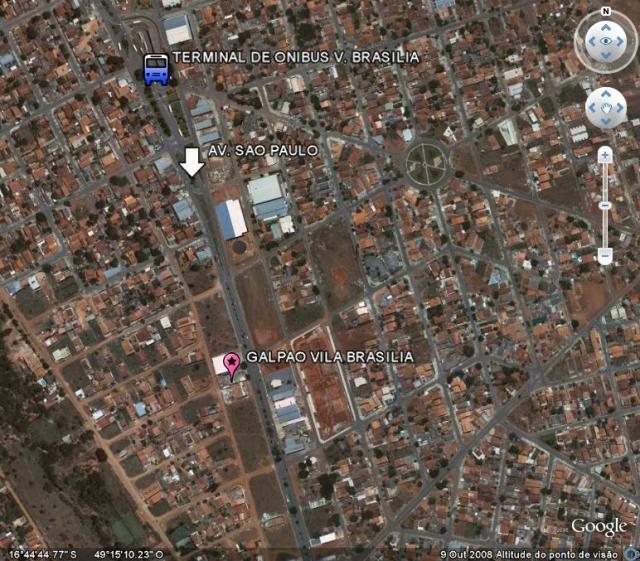
Task: Select the Av. Sao Paulo arrow placemark
Action: (x=191, y=161)
